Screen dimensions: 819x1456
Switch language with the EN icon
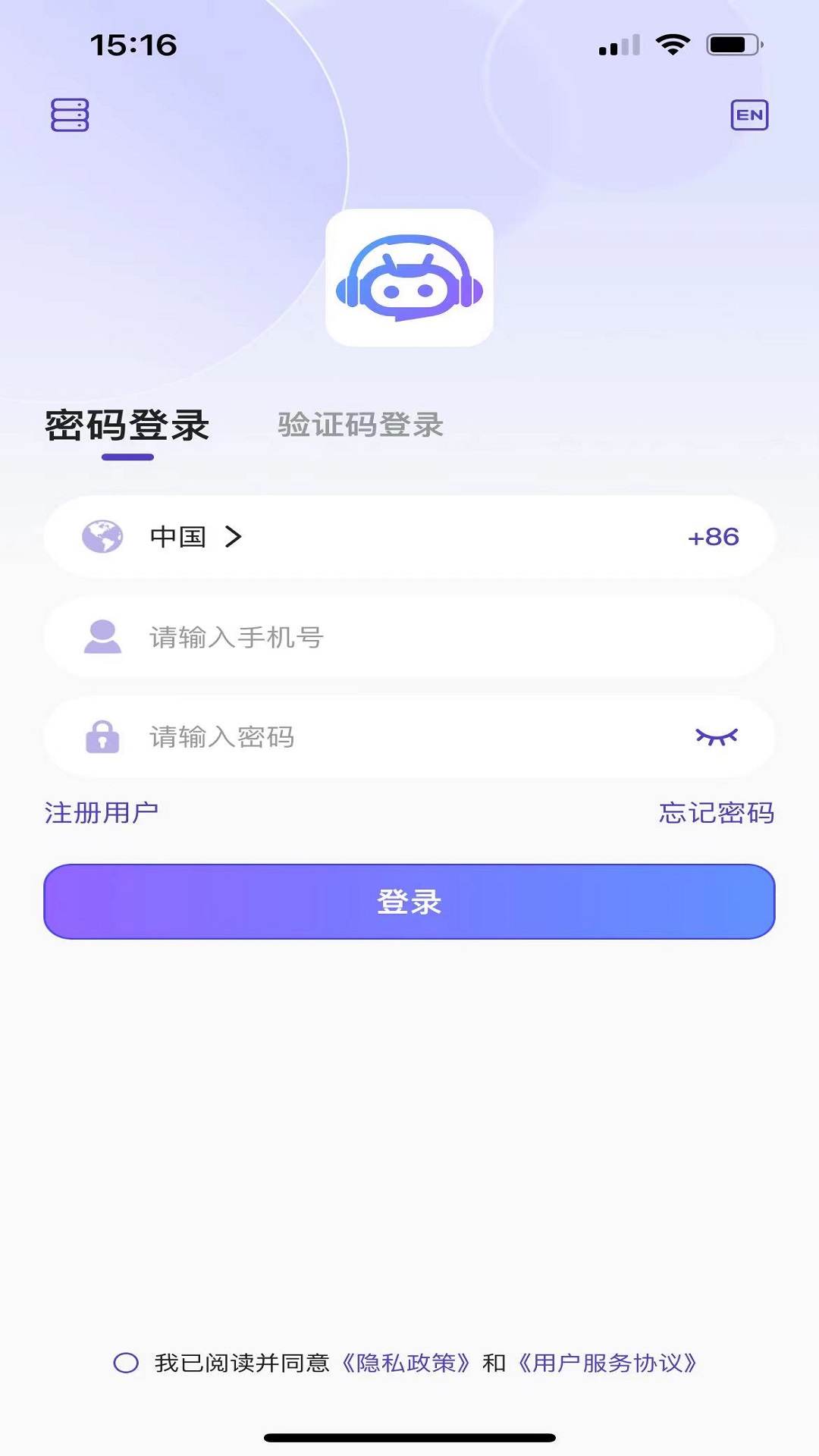tap(749, 115)
